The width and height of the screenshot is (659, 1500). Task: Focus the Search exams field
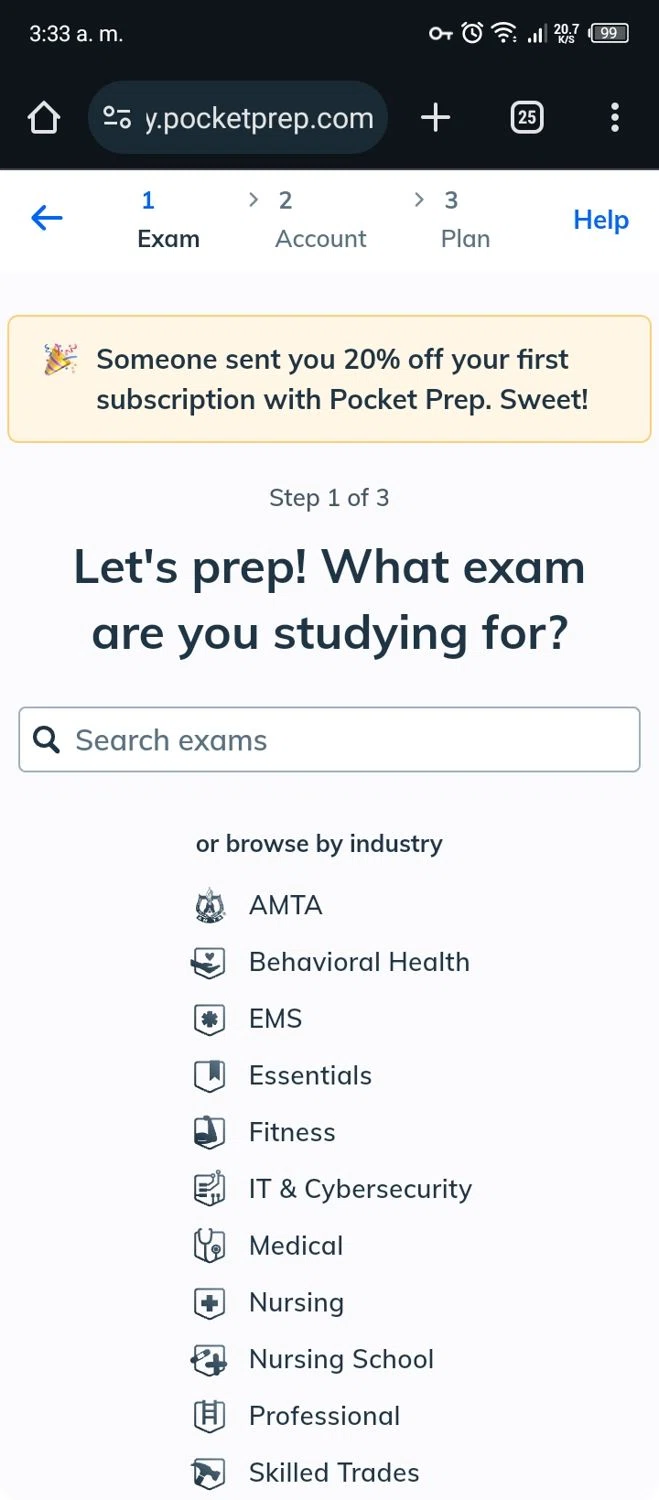pos(330,740)
